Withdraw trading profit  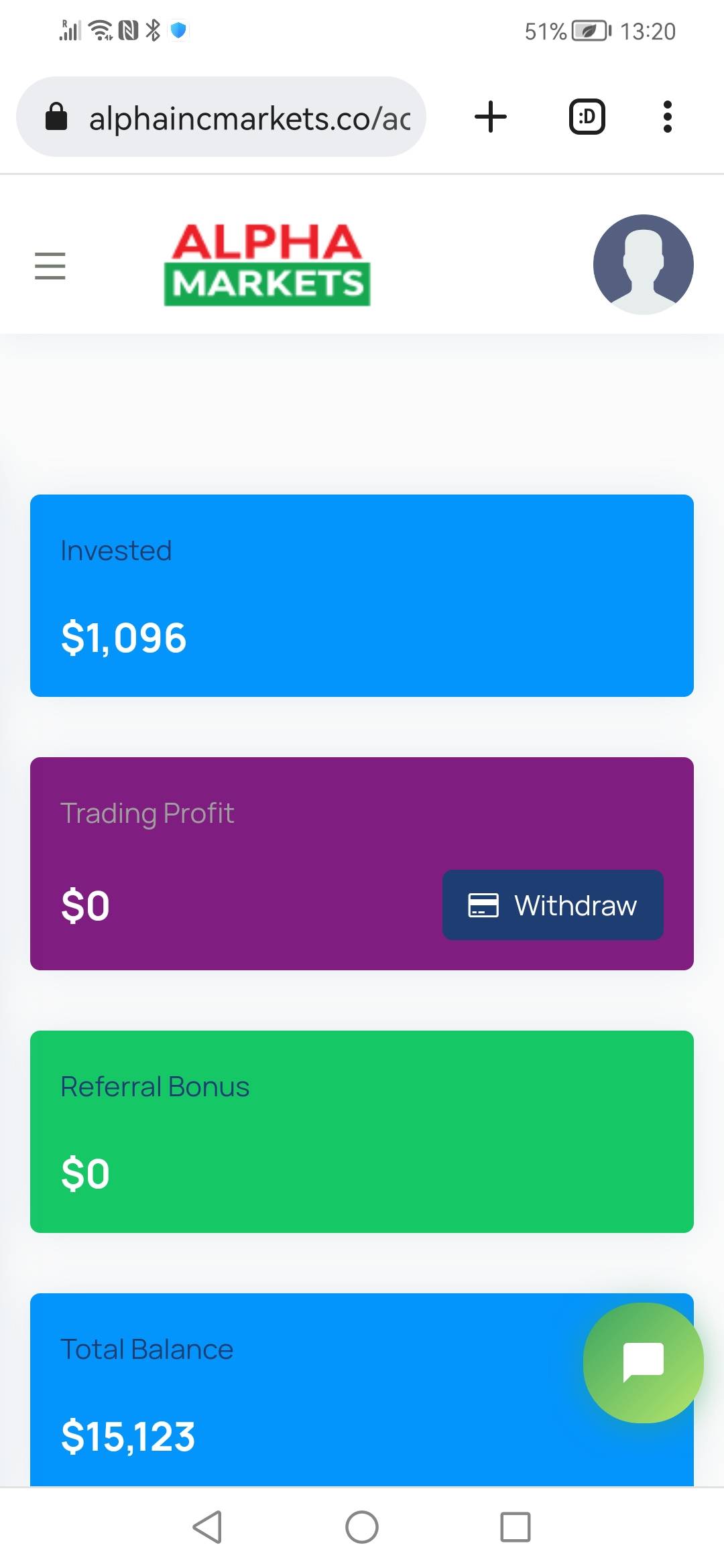[552, 905]
